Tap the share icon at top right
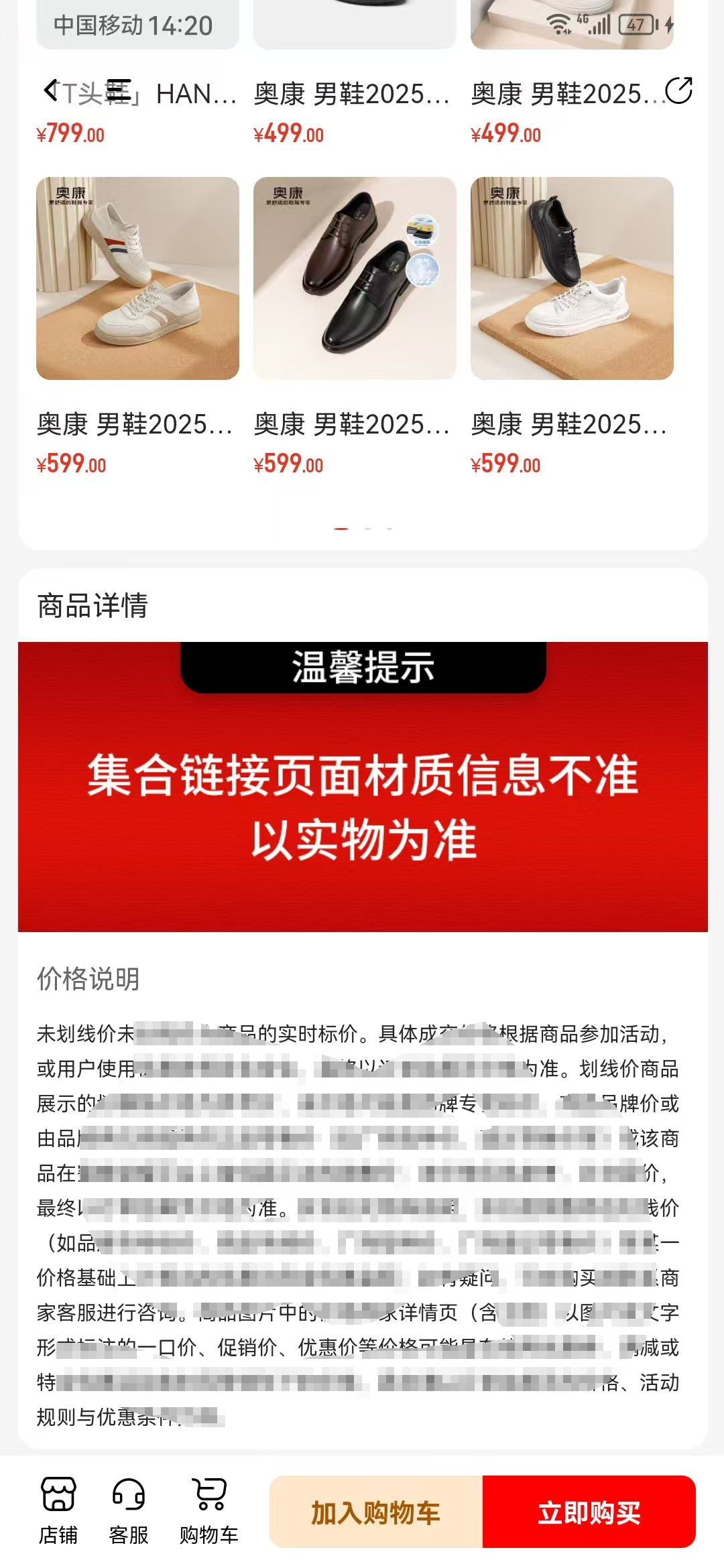The height and width of the screenshot is (1568, 724). pos(678,91)
